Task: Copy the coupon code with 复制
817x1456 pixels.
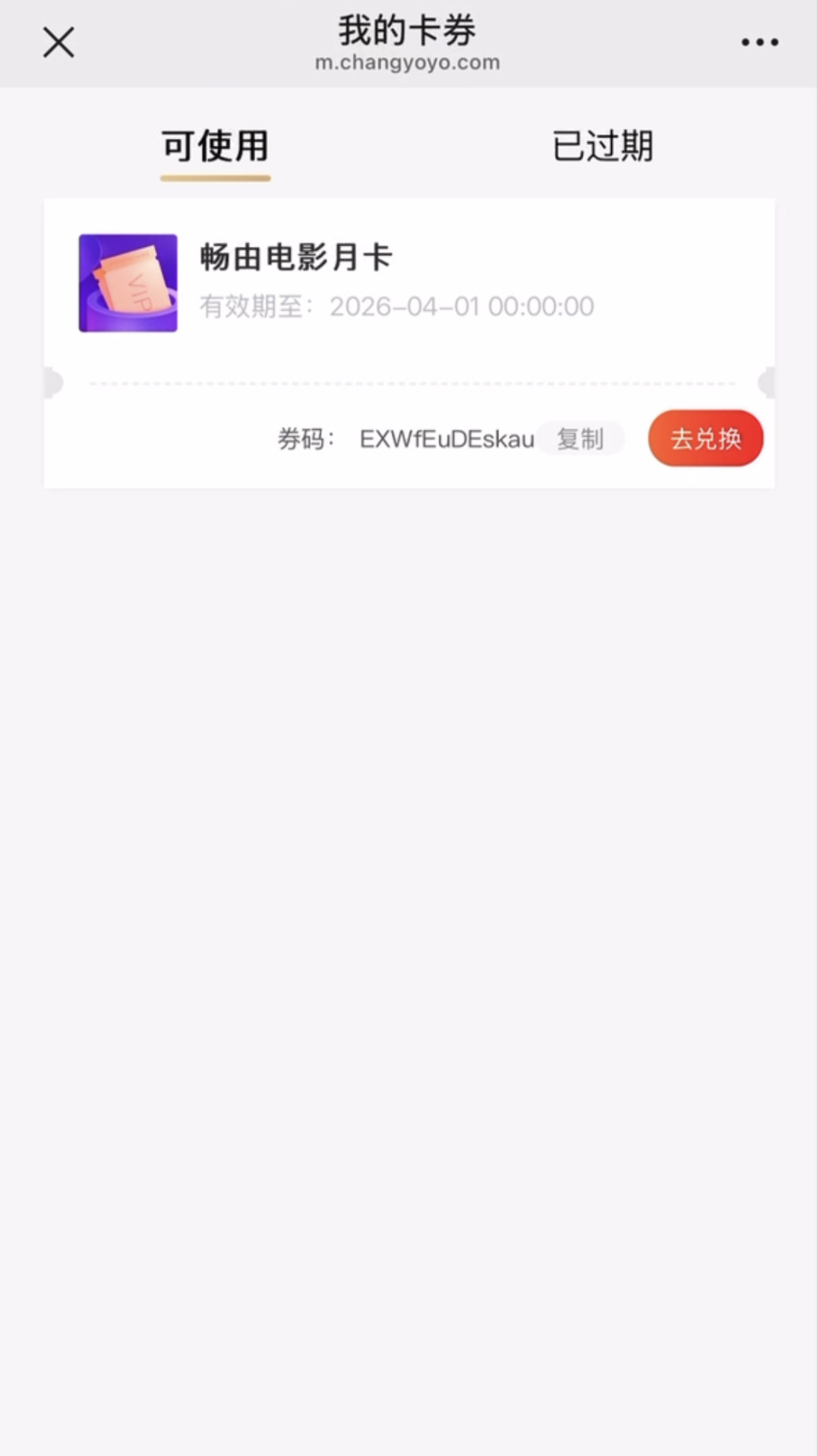Action: [580, 439]
